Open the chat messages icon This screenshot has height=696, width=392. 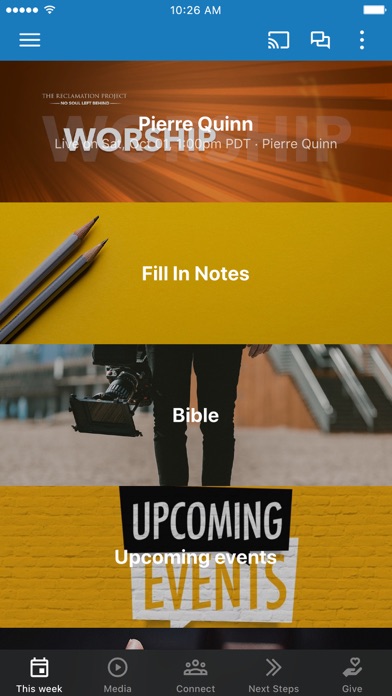[x=320, y=40]
